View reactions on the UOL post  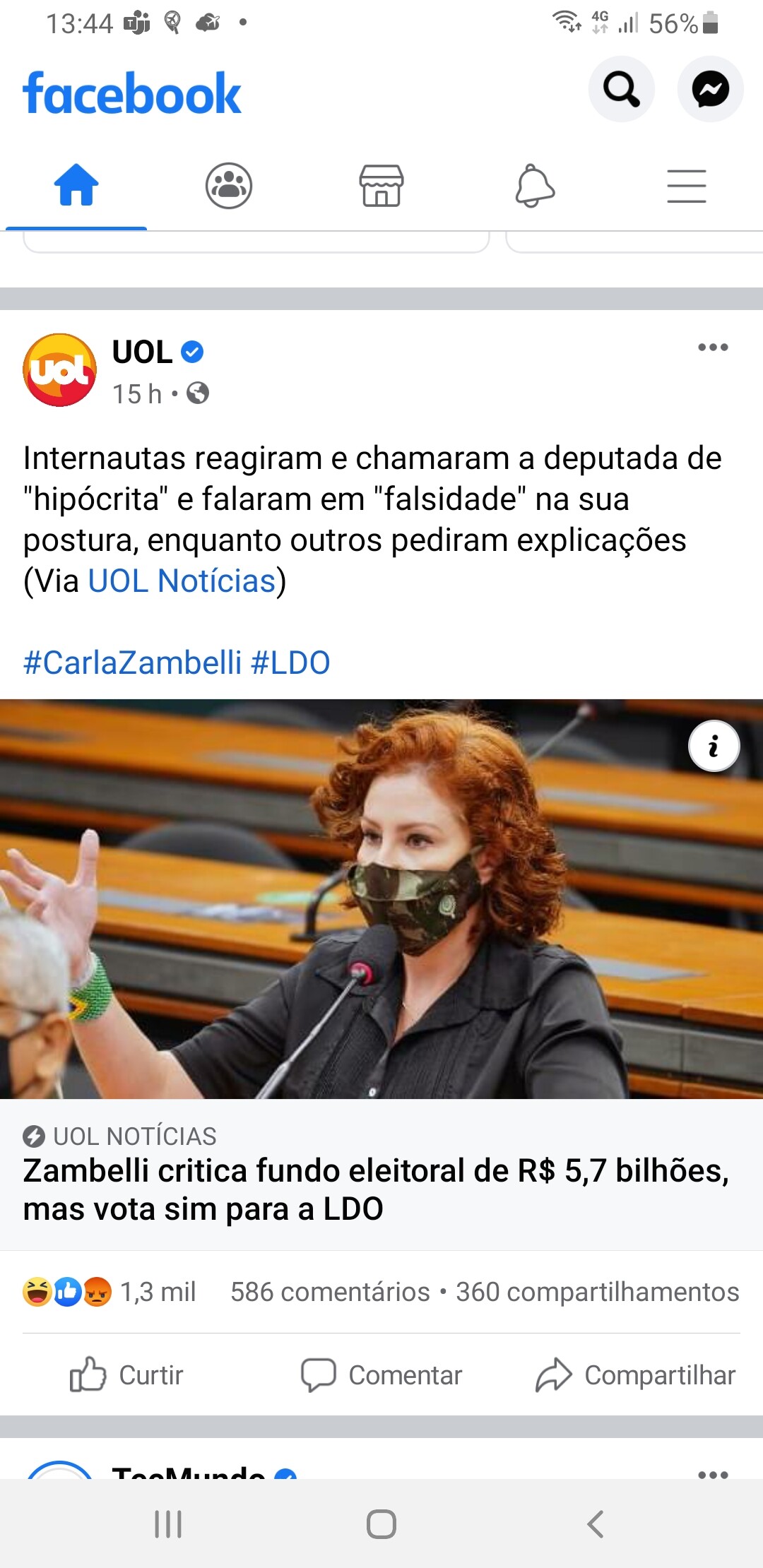point(110,1292)
